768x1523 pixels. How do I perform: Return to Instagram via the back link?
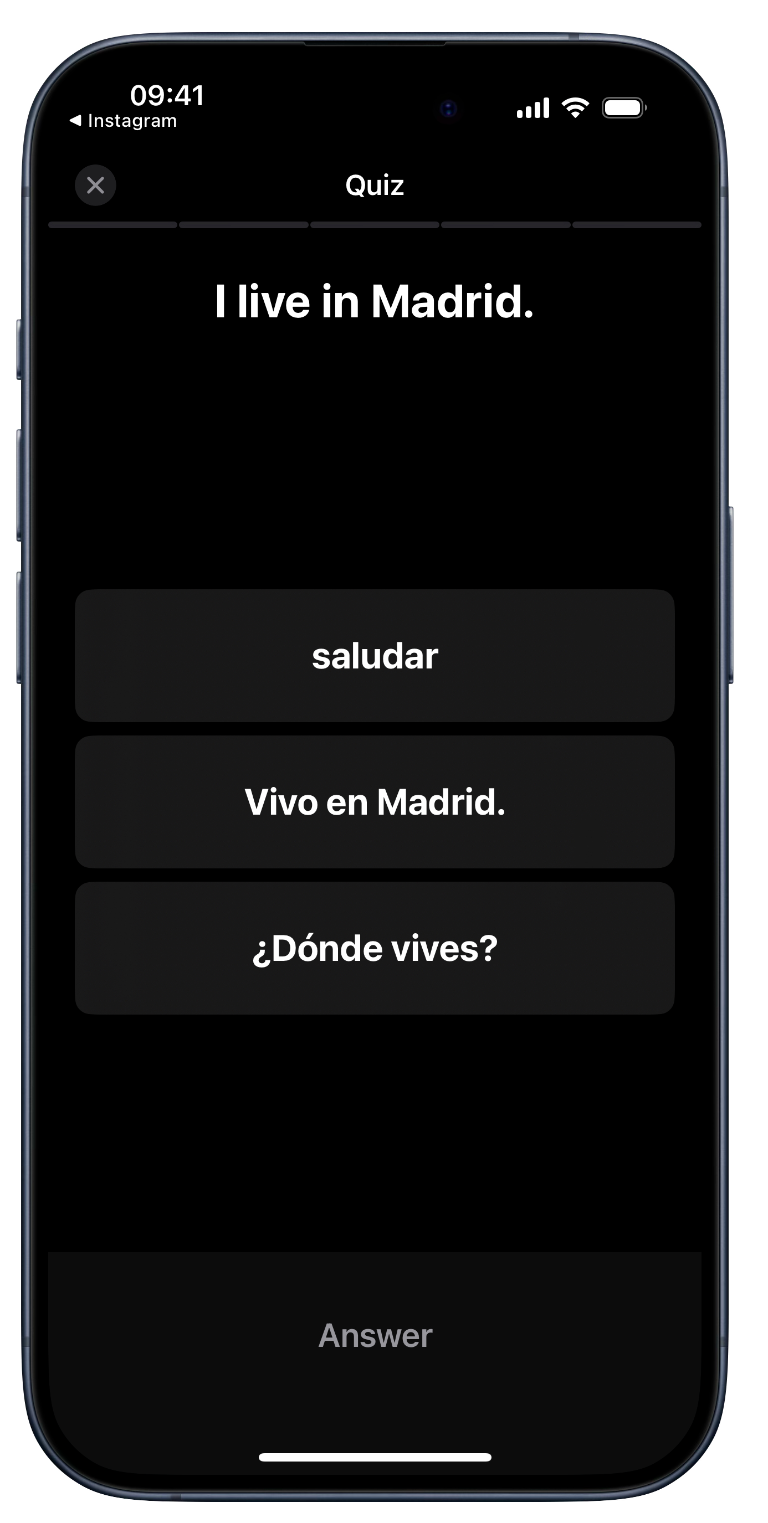pyautogui.click(x=122, y=121)
